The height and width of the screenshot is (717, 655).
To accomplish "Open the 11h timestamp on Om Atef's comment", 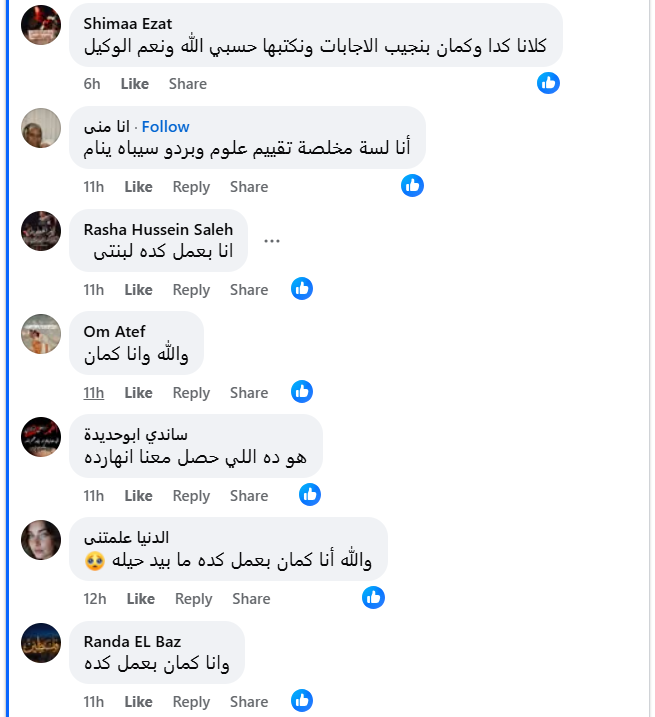I will click(x=93, y=393).
